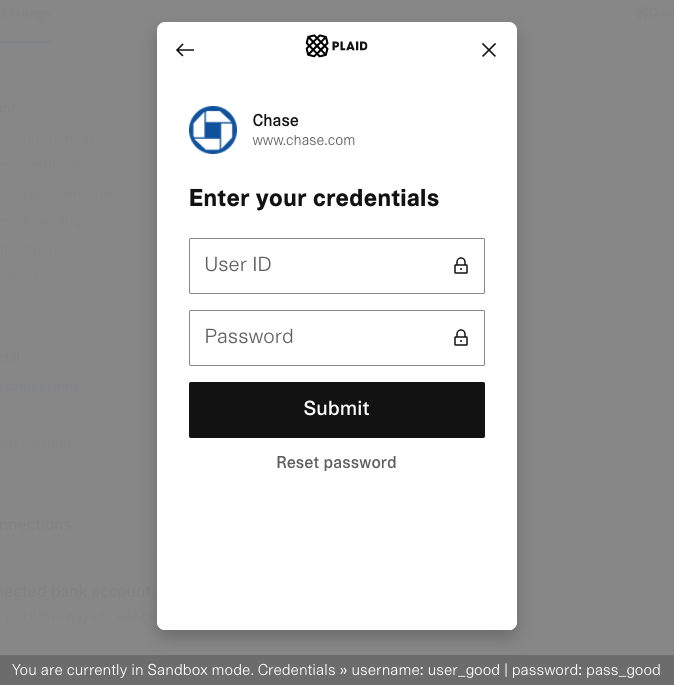The width and height of the screenshot is (674, 685).
Task: Go back with the arrow icon
Action: pyautogui.click(x=185, y=50)
